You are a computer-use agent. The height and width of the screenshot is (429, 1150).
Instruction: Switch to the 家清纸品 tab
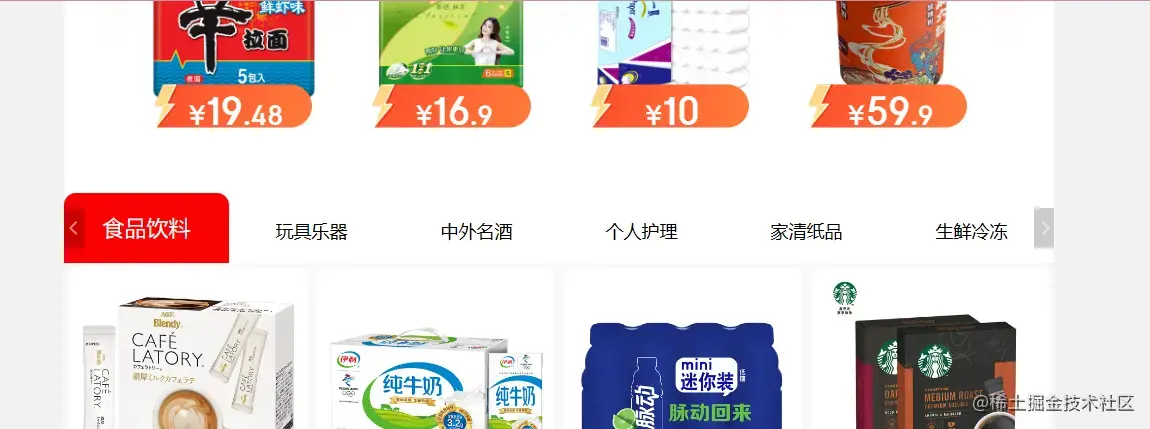pos(806,232)
